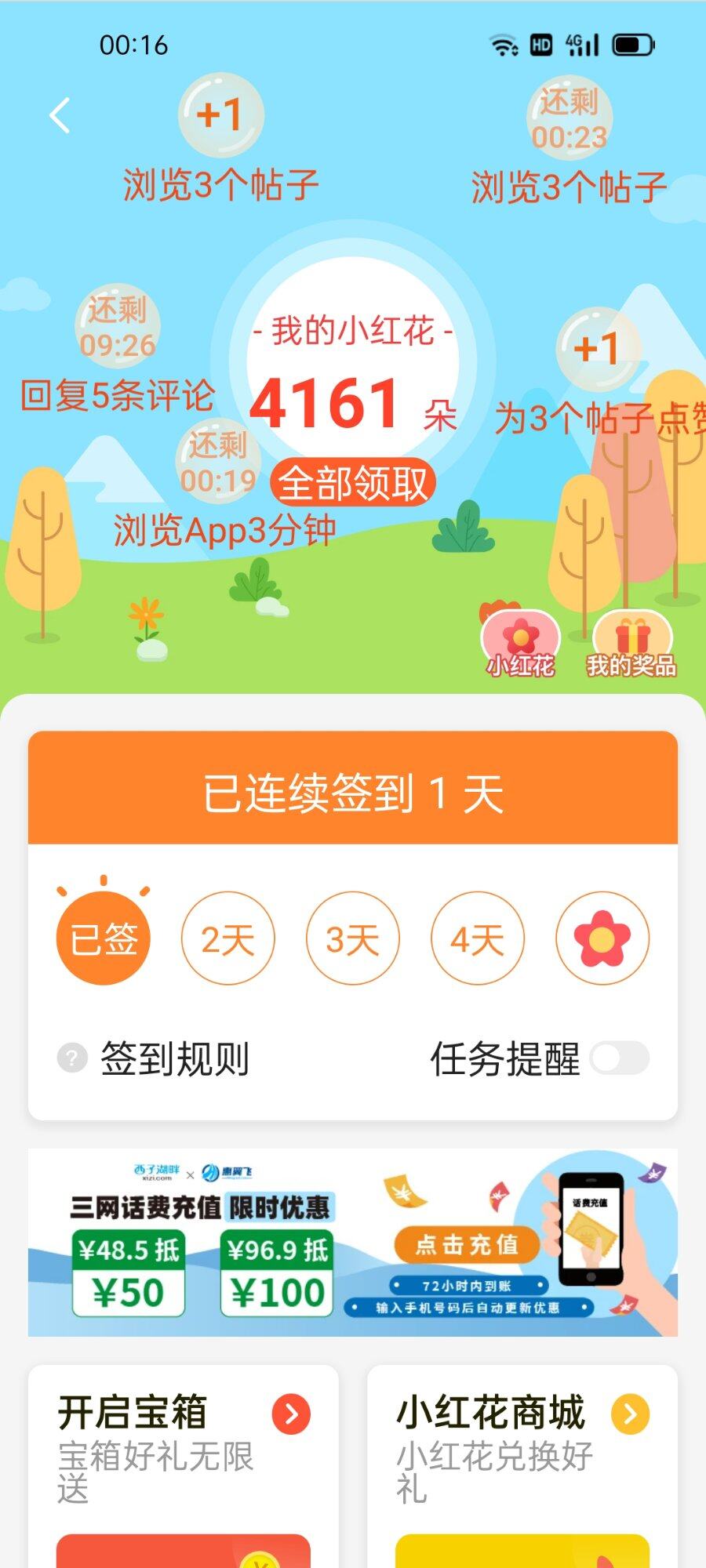
Task: Tap the 回复5条评论 countdown bubble
Action: [118, 326]
